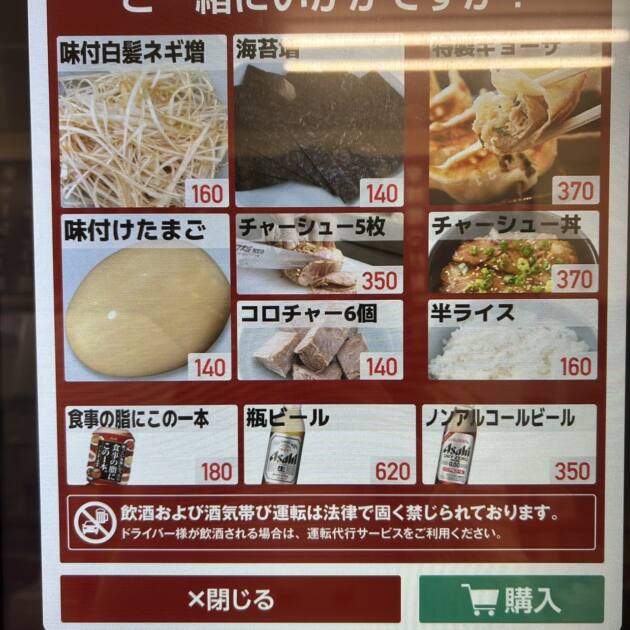The width and height of the screenshot is (630, 630).
Task: Select 食事の脂にこの一本 drink item
Action: [x=151, y=444]
